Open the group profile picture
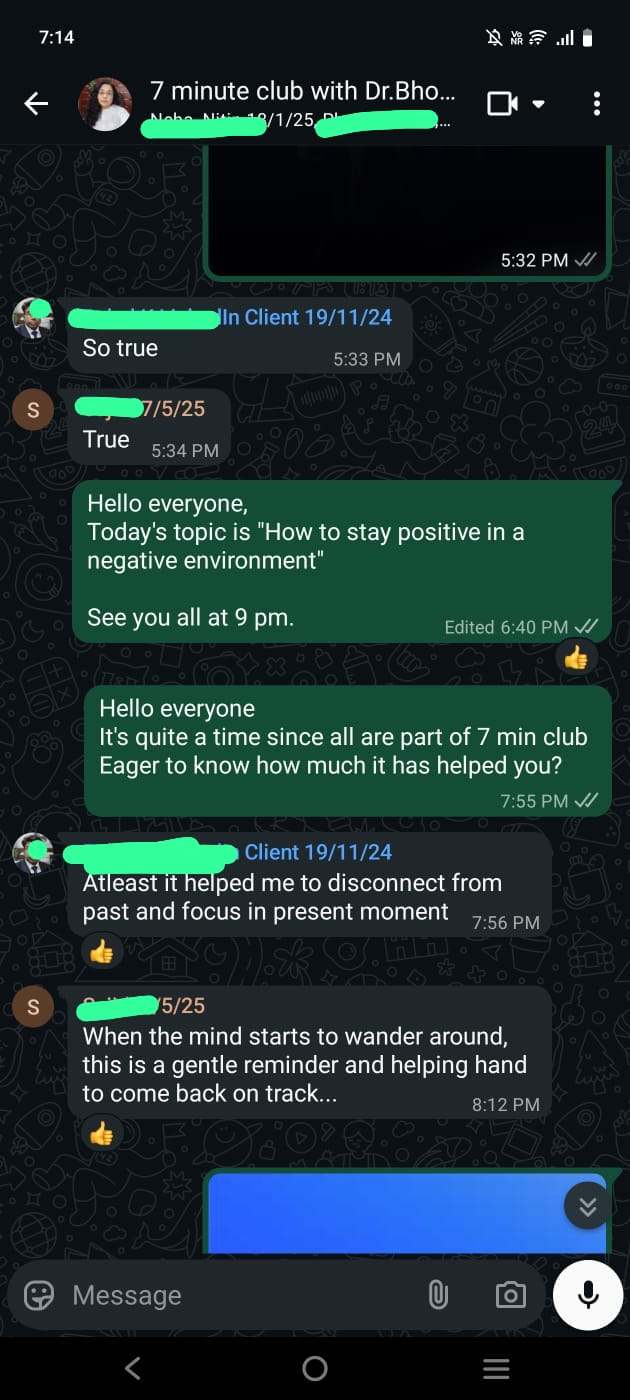Screen dimensions: 630x1400 [x=105, y=103]
